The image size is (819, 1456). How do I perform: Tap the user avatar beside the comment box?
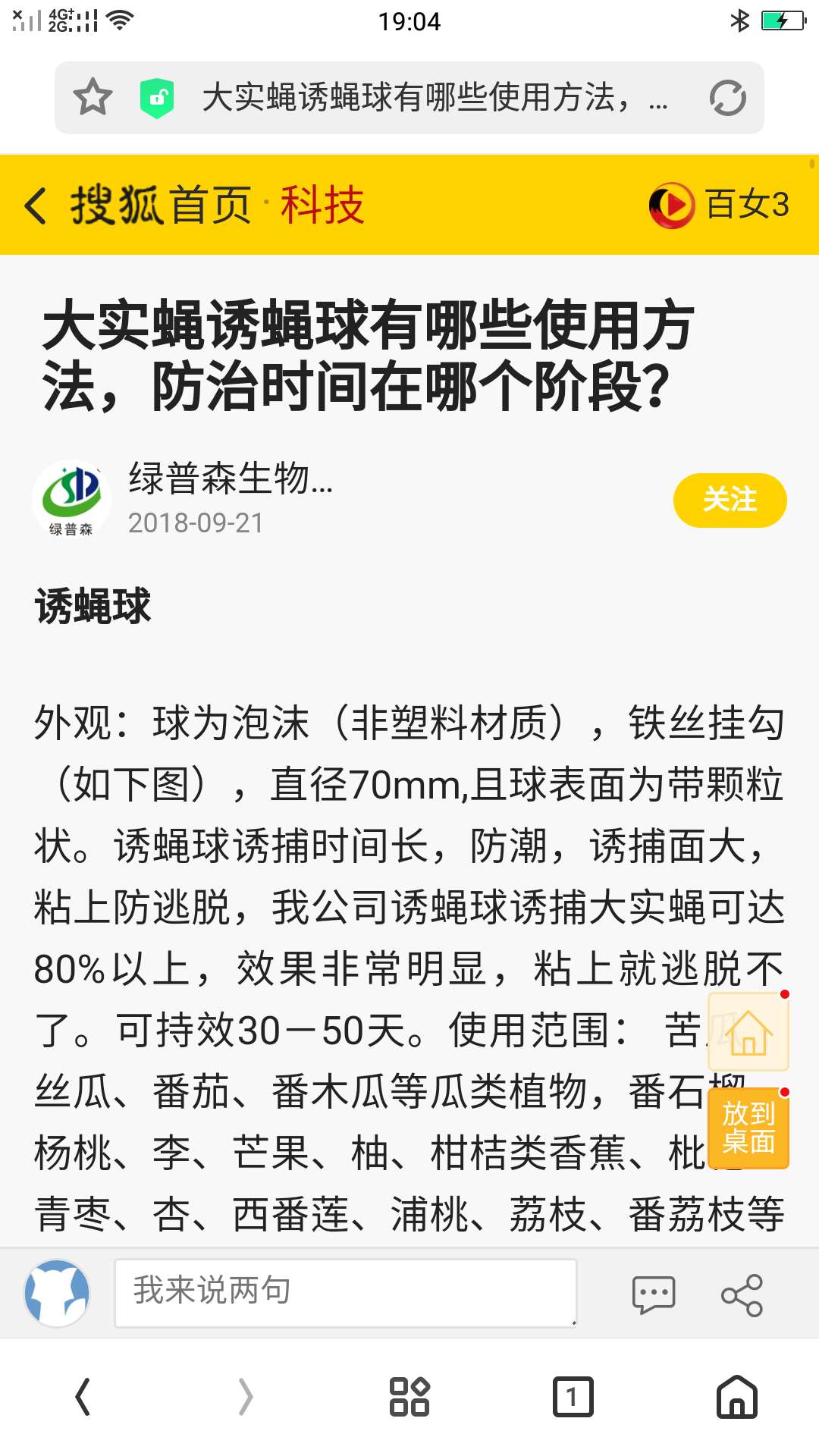tap(57, 1293)
